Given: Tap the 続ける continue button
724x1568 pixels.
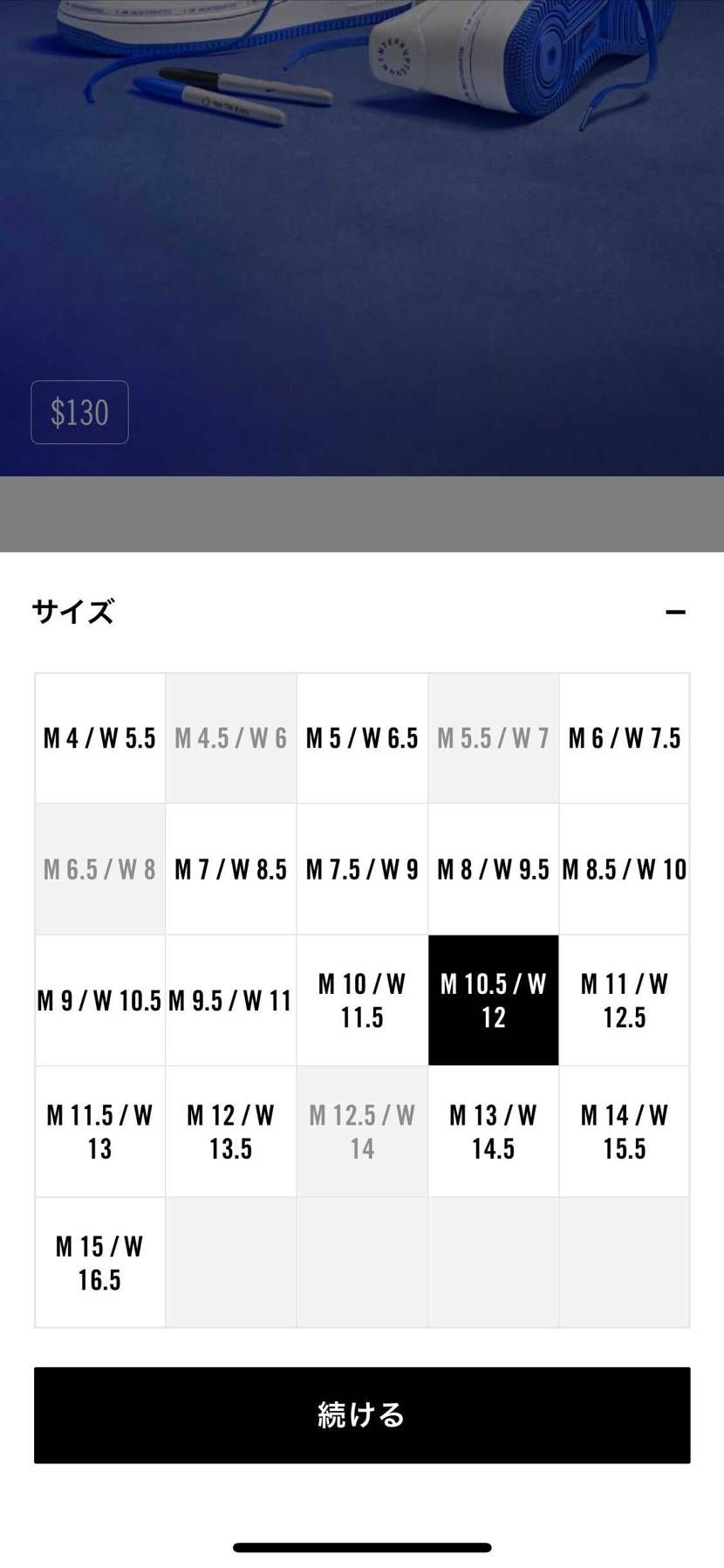Looking at the screenshot, I should click(x=362, y=1415).
